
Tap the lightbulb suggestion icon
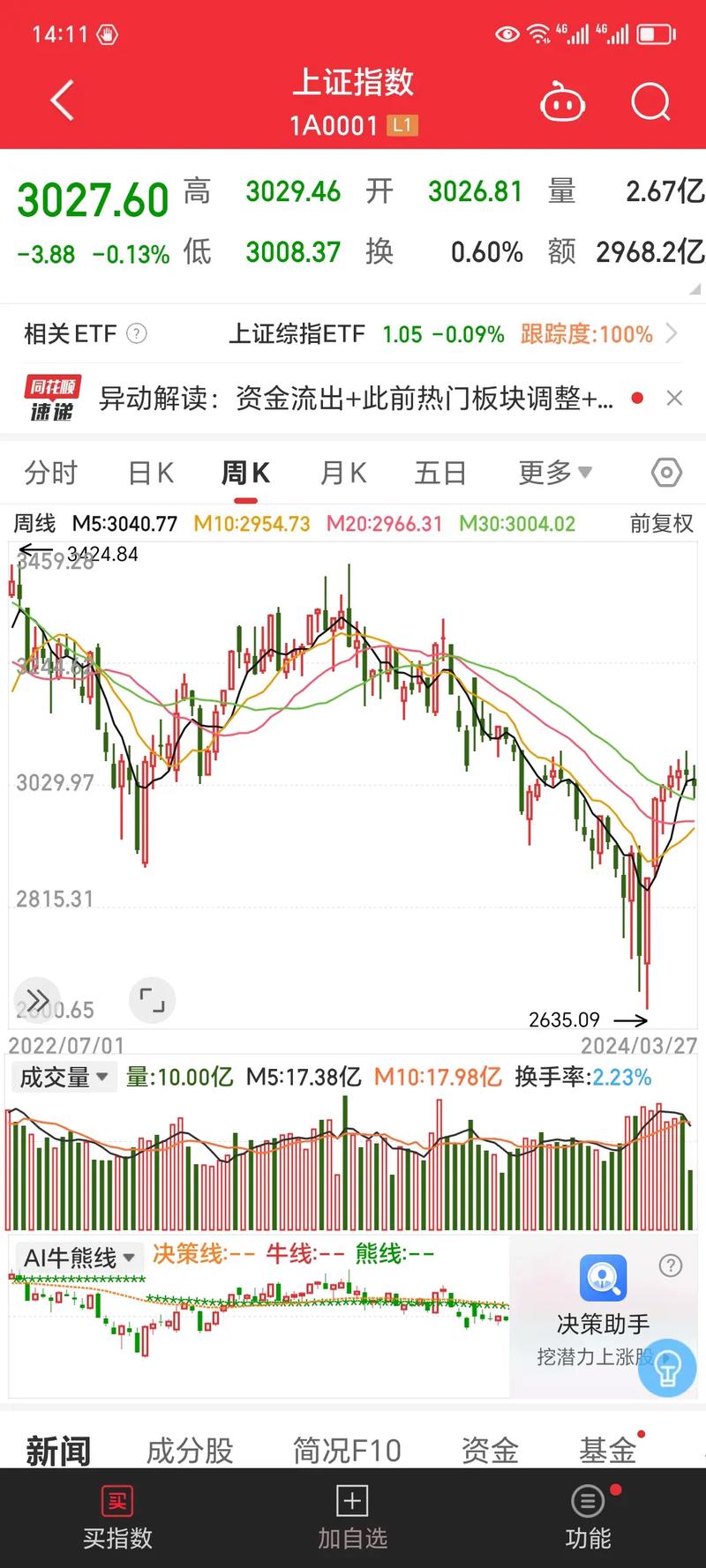(666, 1365)
